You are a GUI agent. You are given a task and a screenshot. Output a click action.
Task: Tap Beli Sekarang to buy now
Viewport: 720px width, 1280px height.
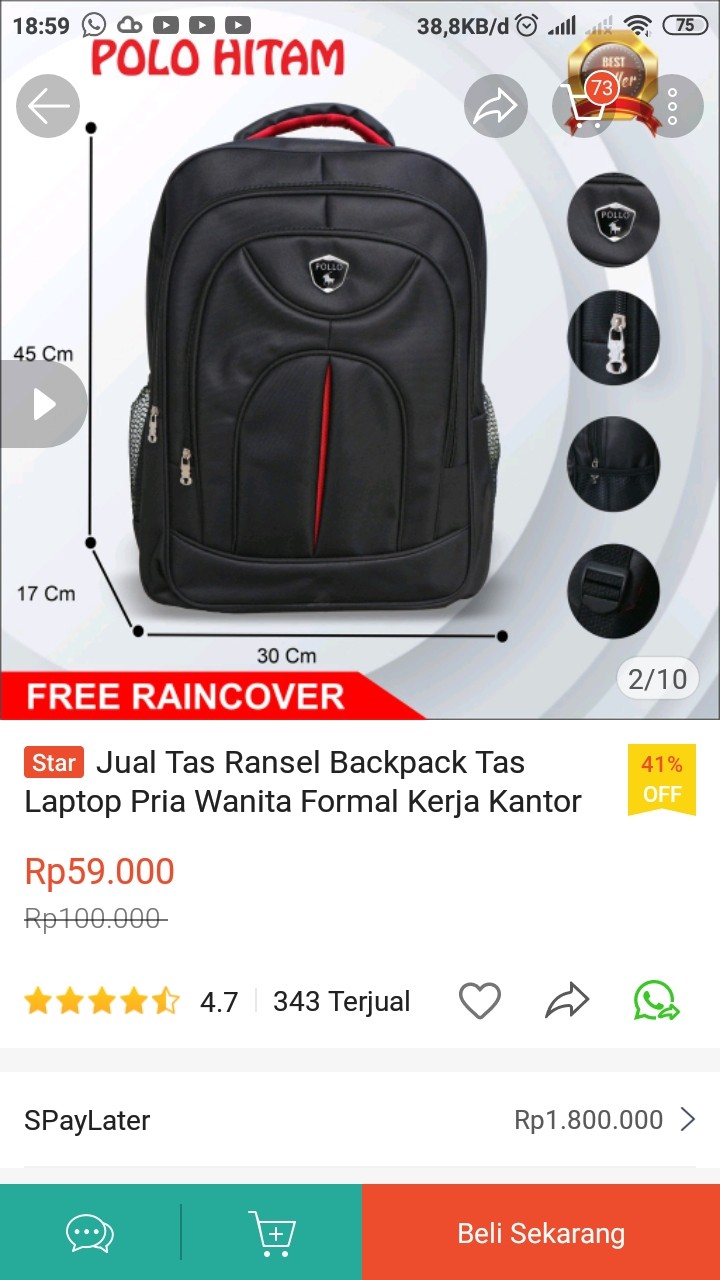[540, 1232]
